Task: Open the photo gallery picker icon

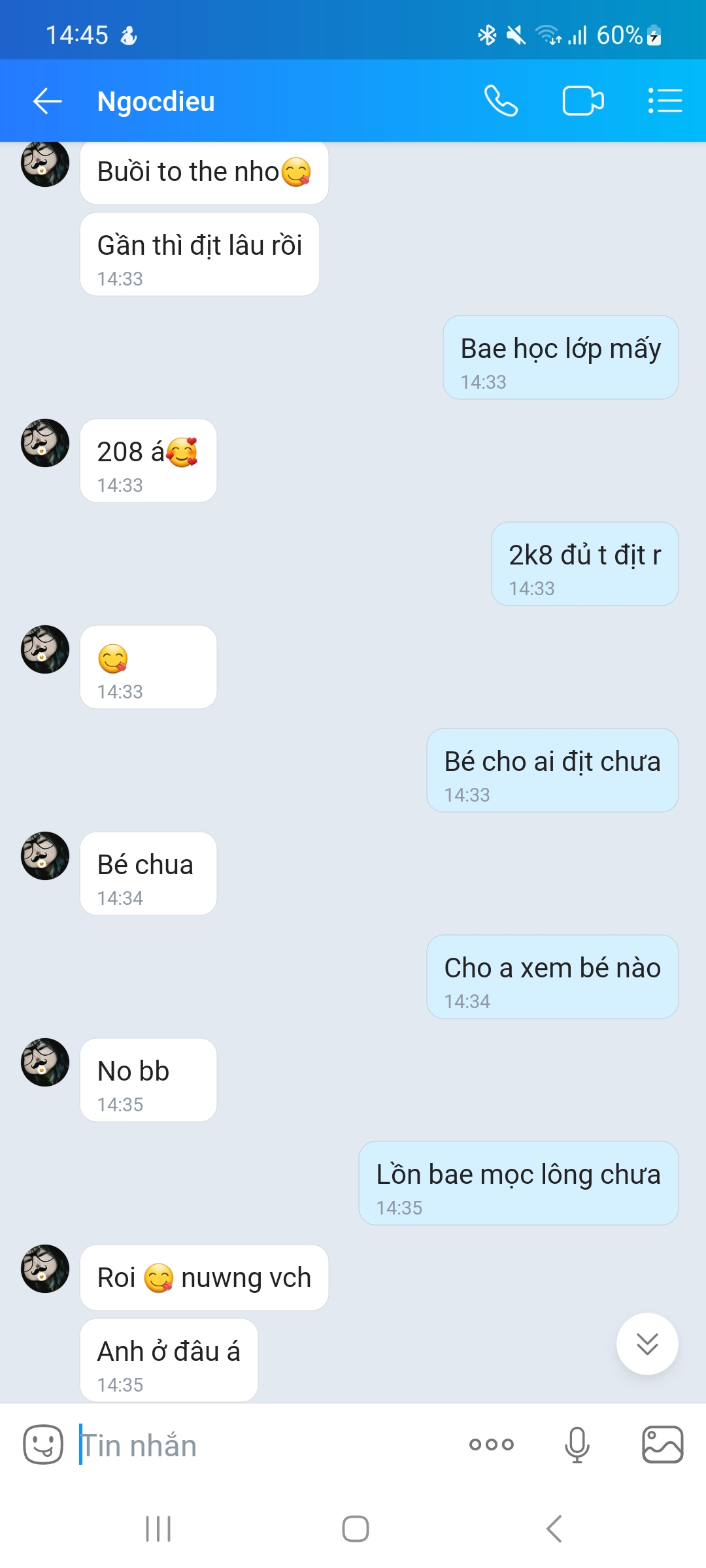Action: tap(662, 1445)
